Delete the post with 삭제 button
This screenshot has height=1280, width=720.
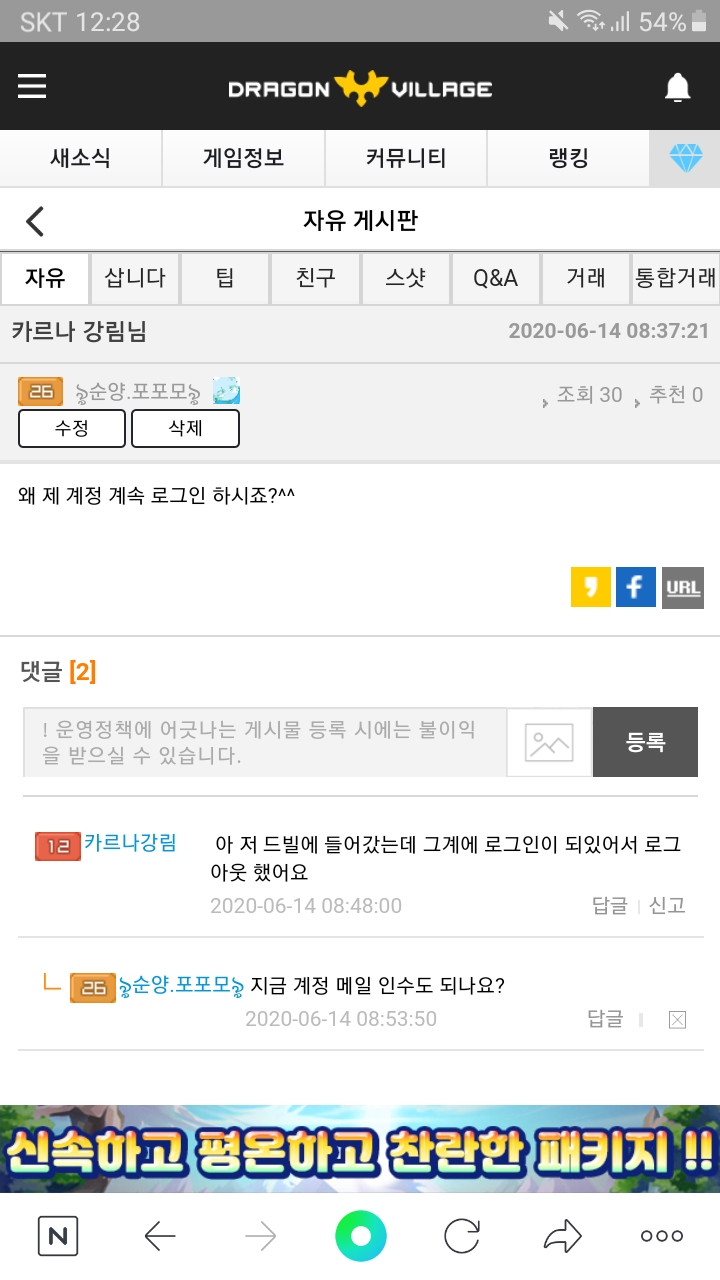click(185, 428)
